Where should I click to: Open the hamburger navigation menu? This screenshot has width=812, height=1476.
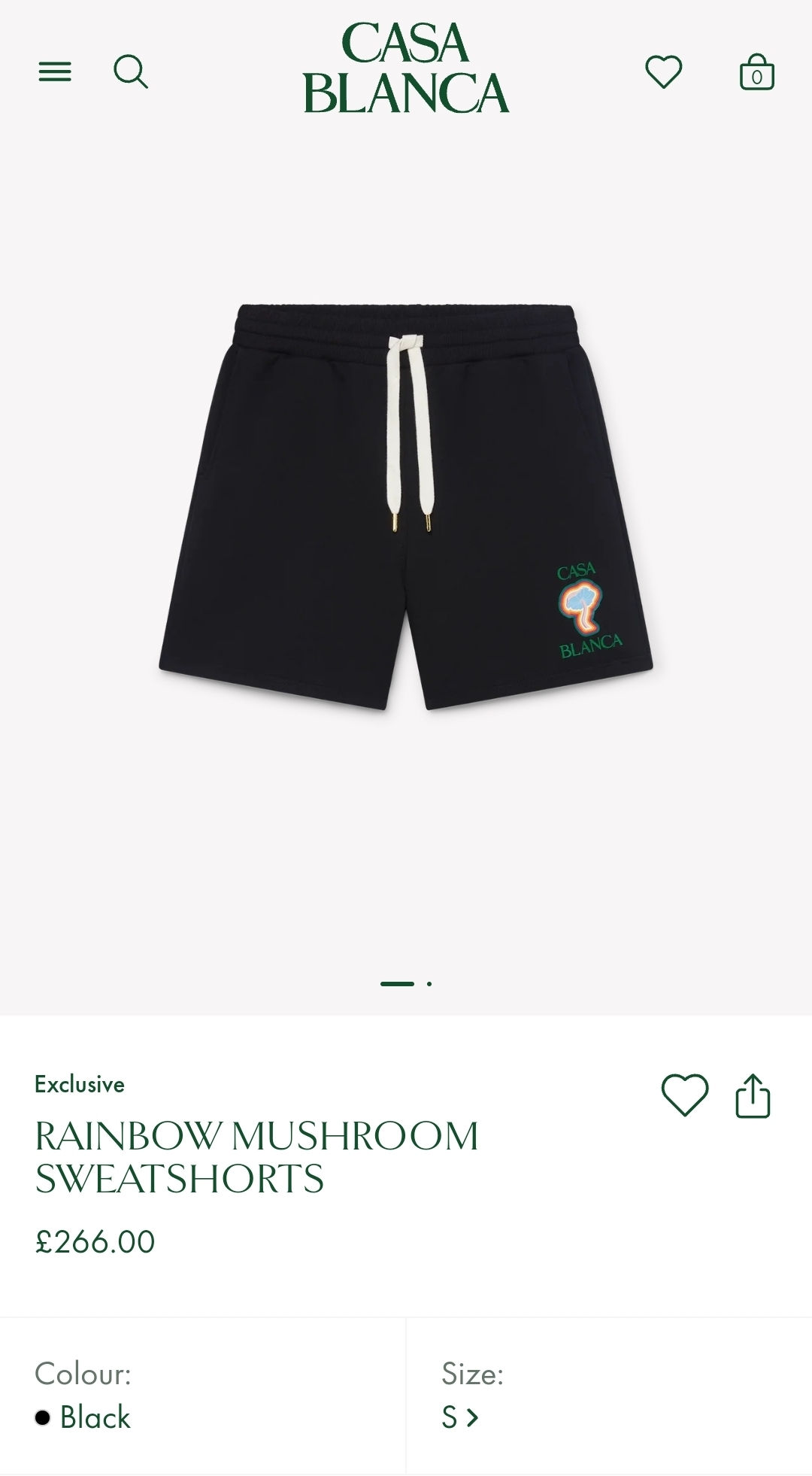pos(53,73)
